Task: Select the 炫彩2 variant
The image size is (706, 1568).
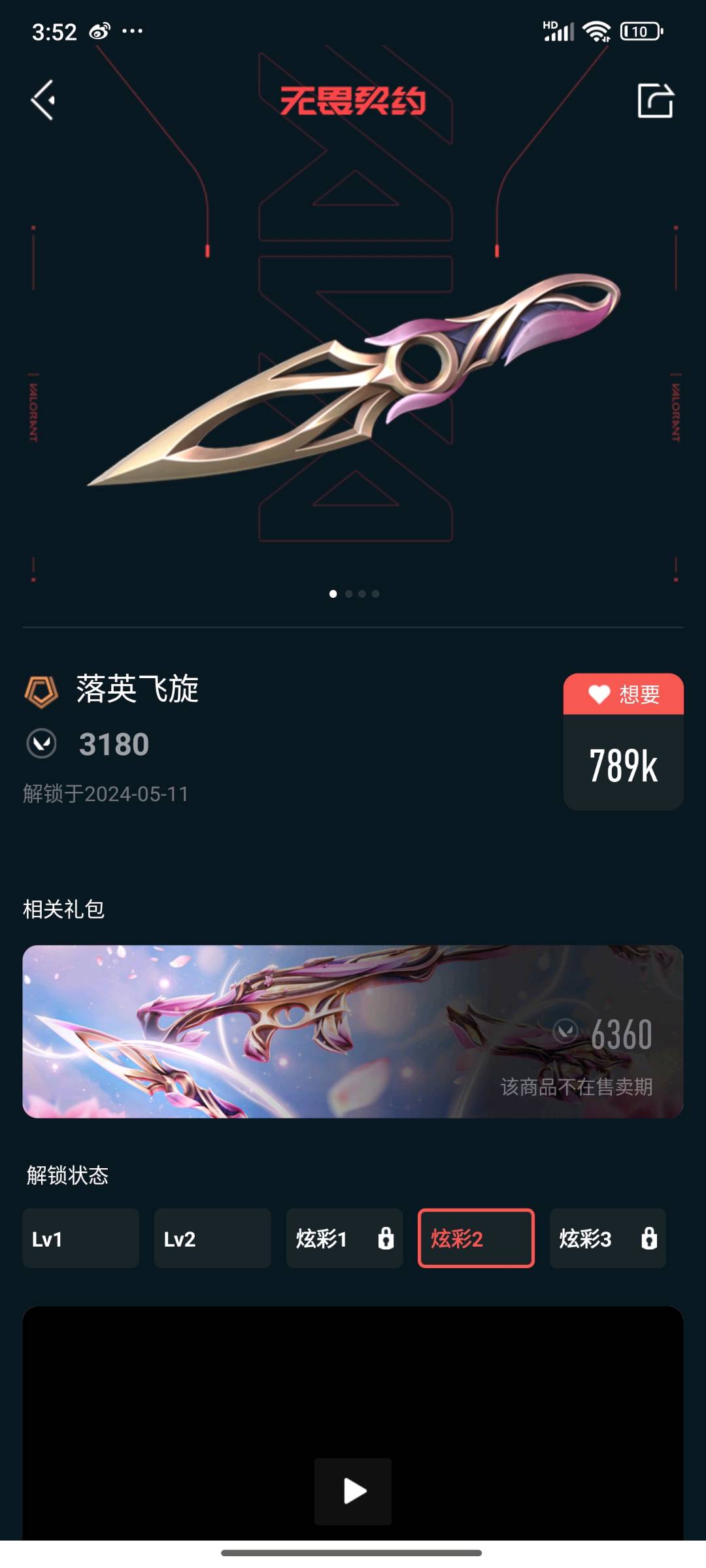Action: click(x=476, y=1238)
